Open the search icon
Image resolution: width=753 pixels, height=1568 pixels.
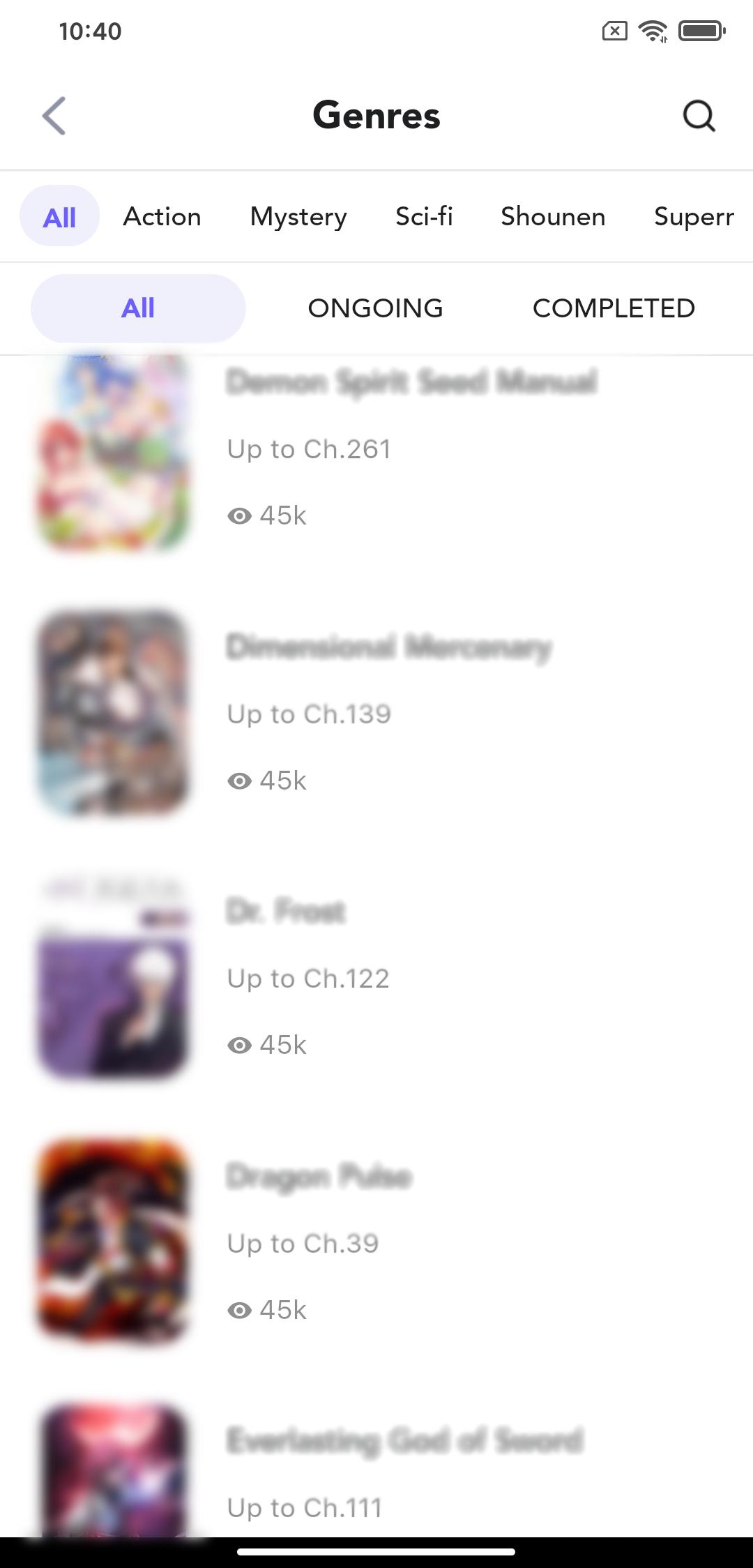pyautogui.click(x=699, y=116)
